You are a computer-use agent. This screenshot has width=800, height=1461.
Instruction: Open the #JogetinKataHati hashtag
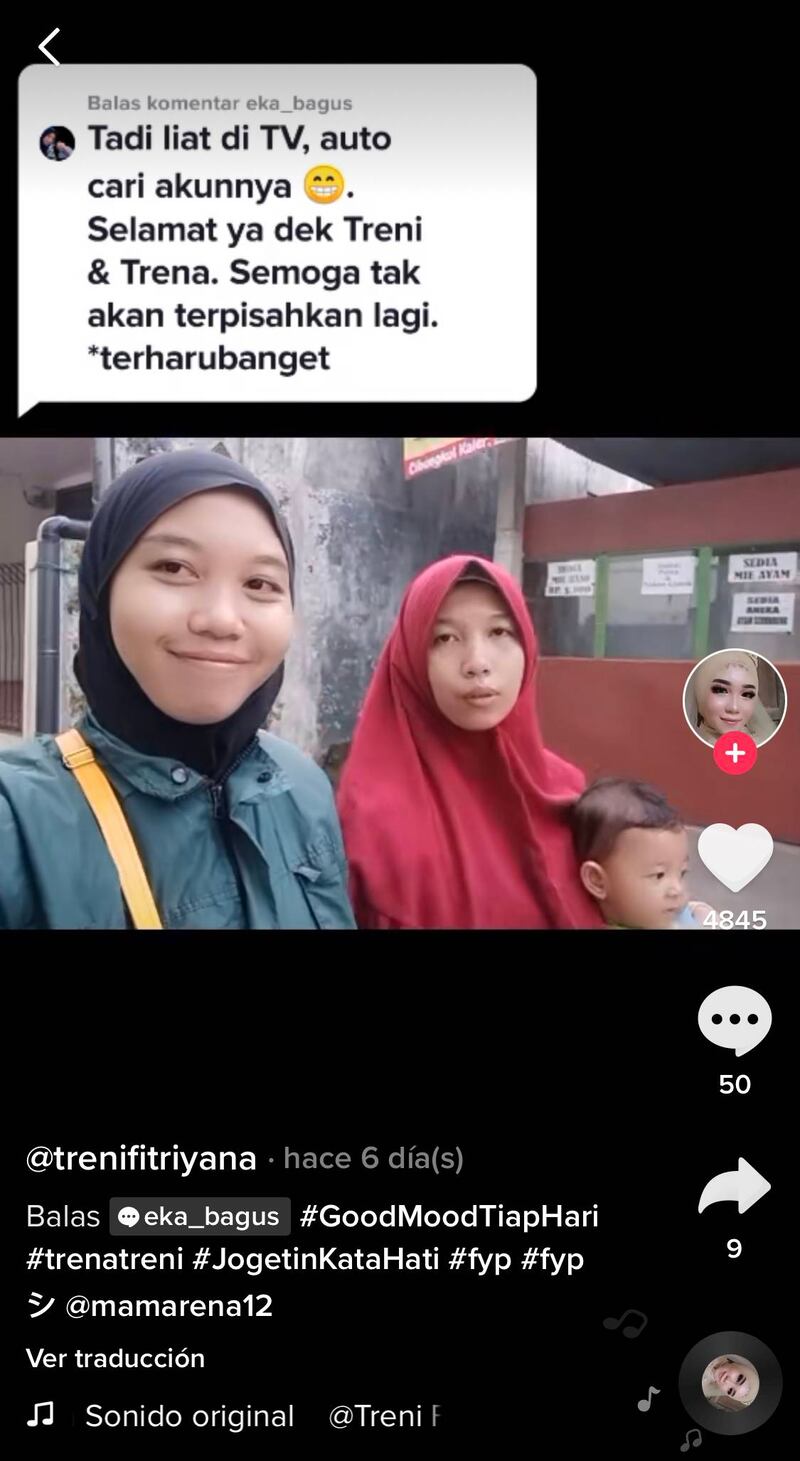tap(315, 1259)
